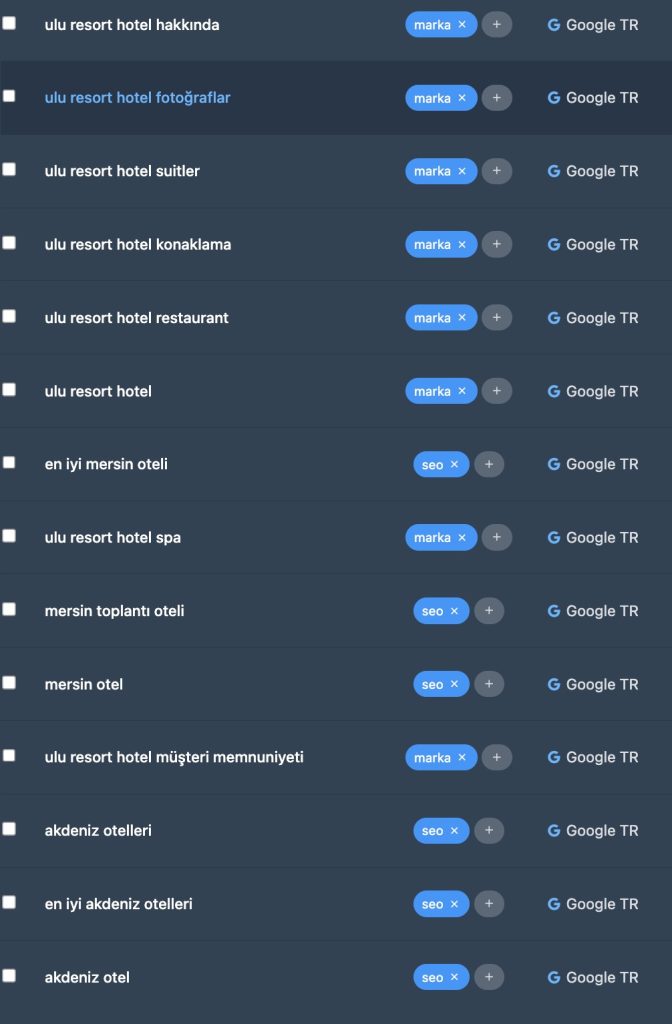
Task: Check the ulu resort hotel restaurant row
Action: pos(9,316)
